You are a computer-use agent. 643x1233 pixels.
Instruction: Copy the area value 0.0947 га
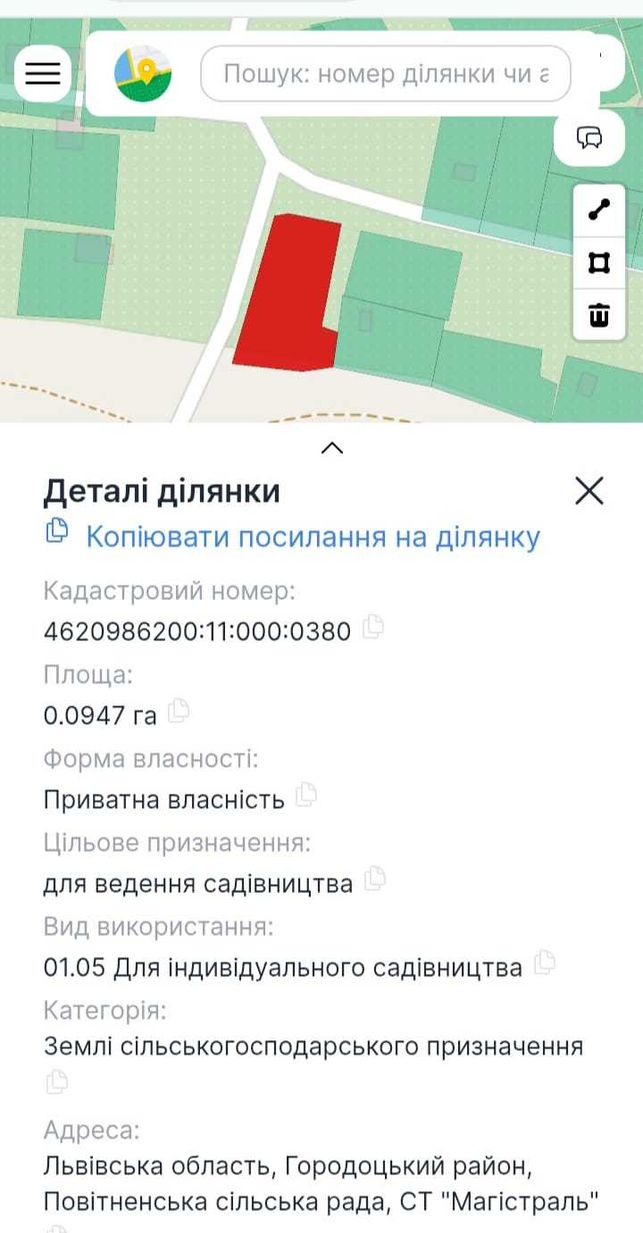(180, 712)
